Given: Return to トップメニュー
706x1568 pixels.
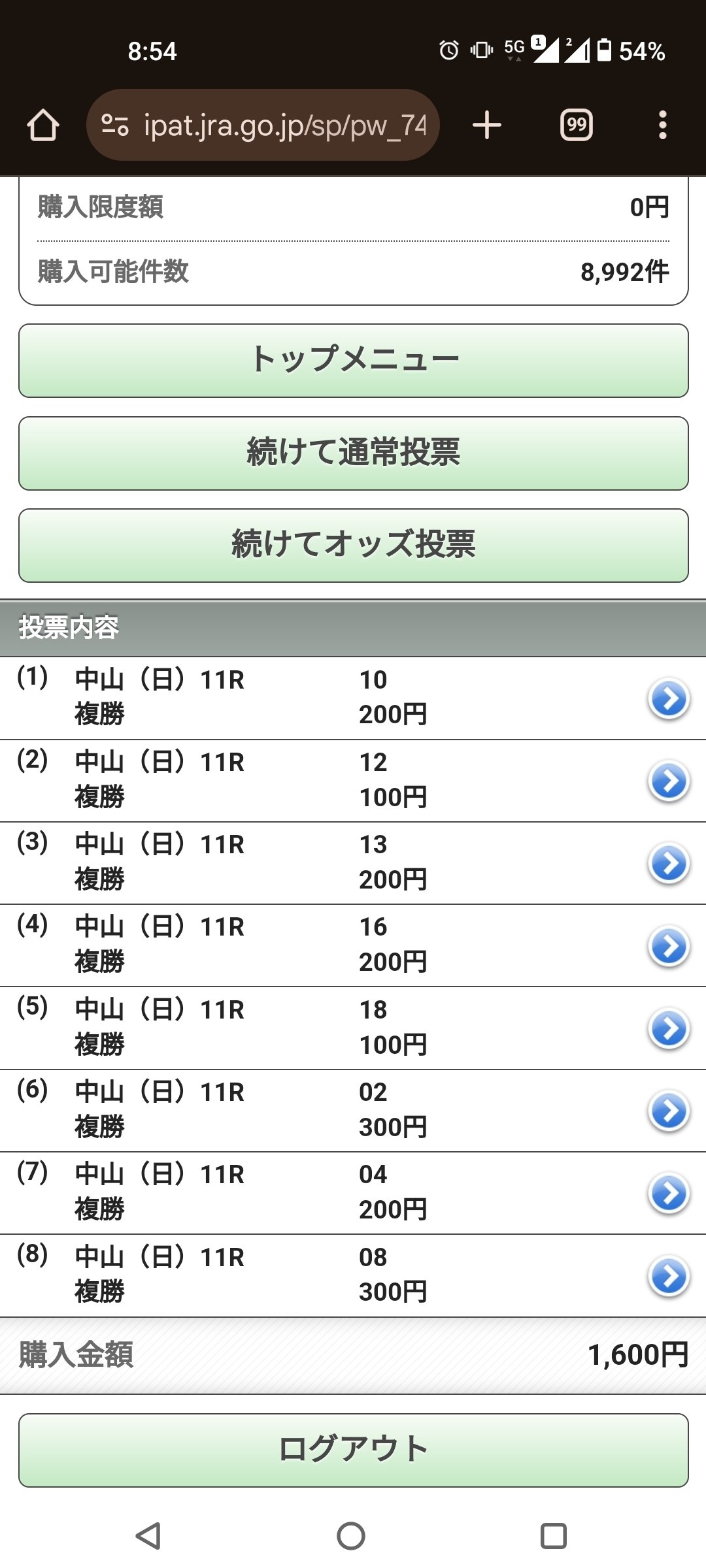Looking at the screenshot, I should coord(353,361).
